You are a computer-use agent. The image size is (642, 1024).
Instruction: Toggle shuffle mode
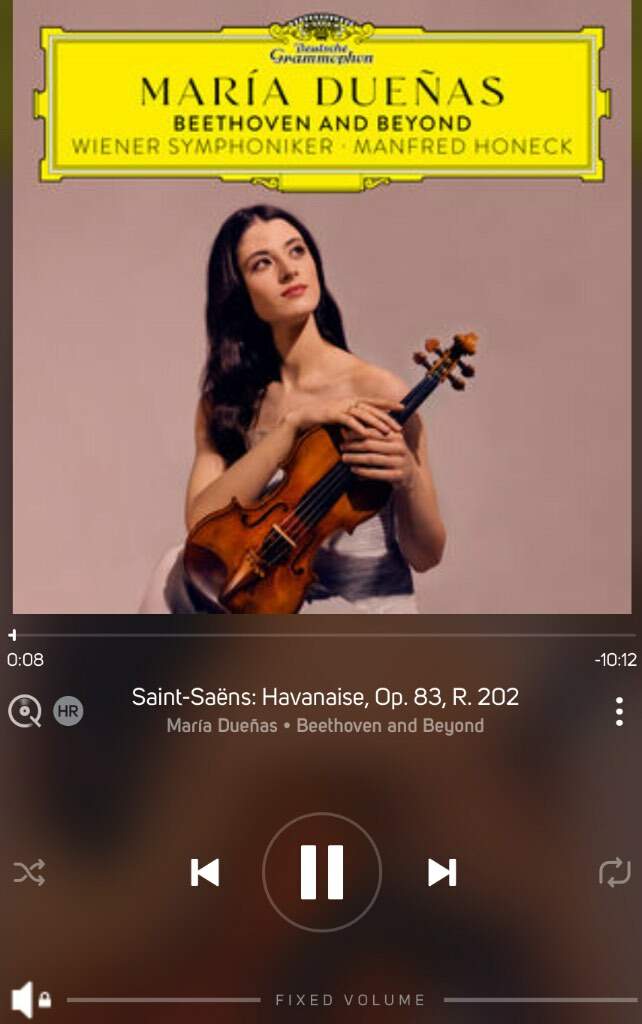(29, 873)
